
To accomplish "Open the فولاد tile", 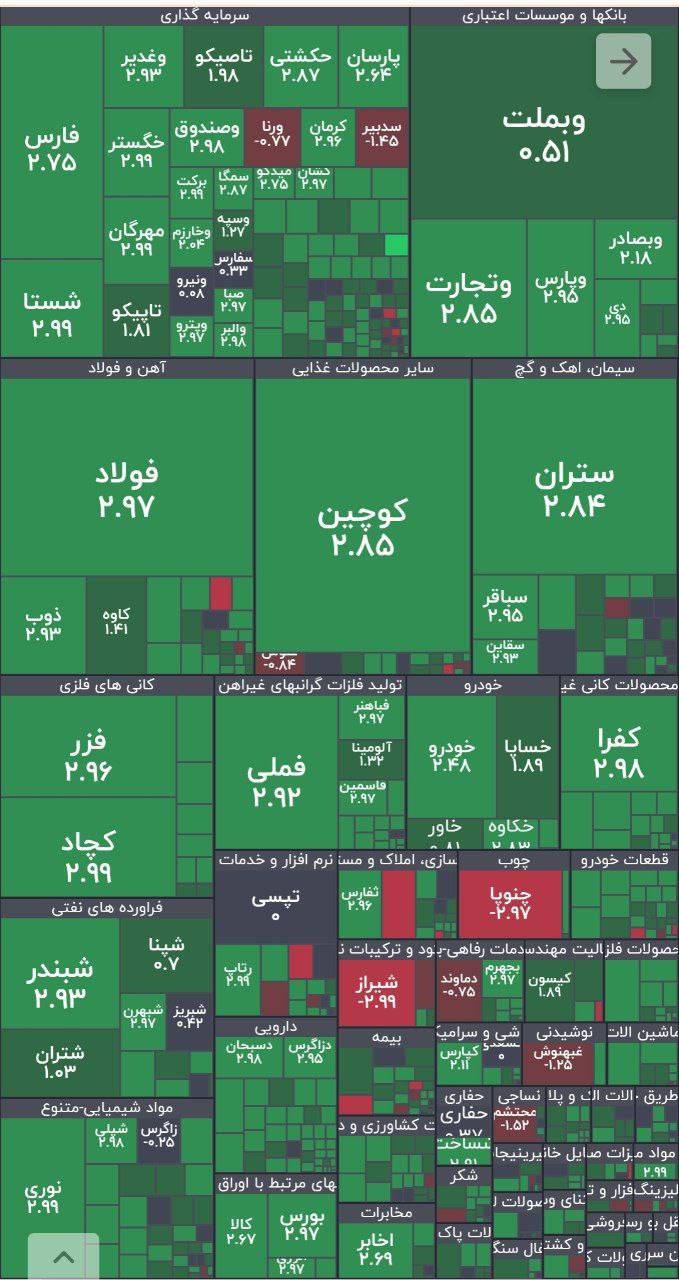I will point(126,488).
